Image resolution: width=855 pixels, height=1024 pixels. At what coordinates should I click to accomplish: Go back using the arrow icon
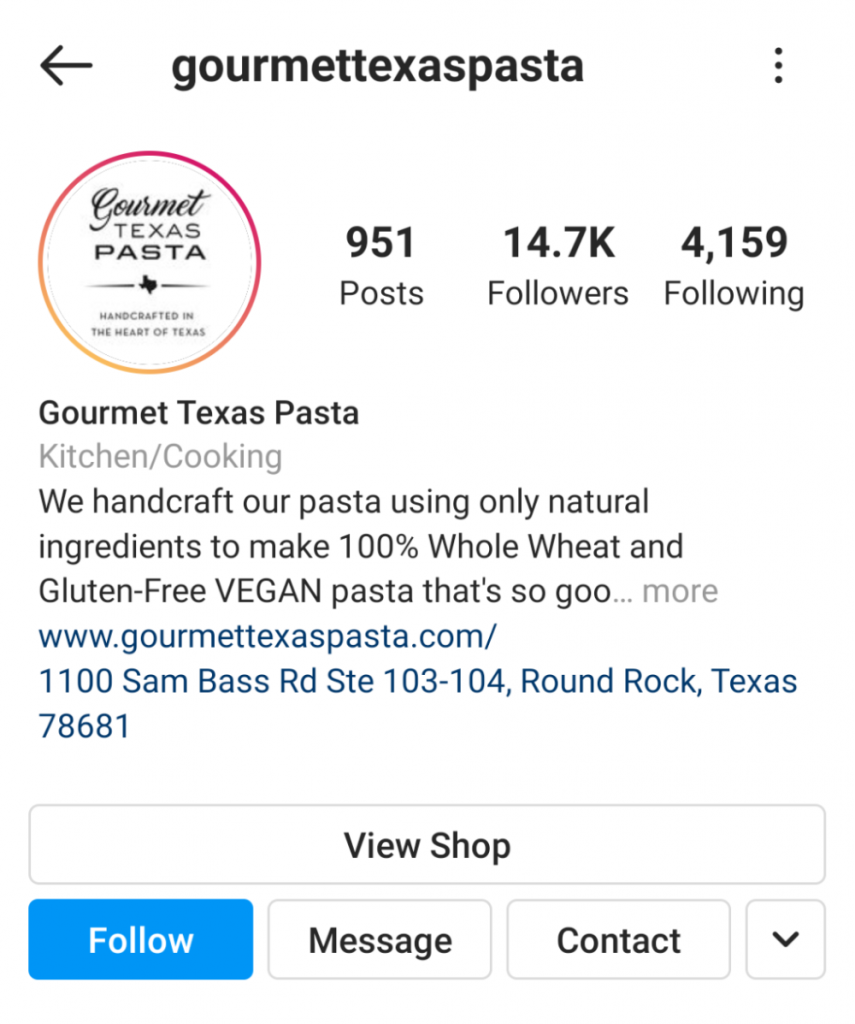[x=66, y=66]
